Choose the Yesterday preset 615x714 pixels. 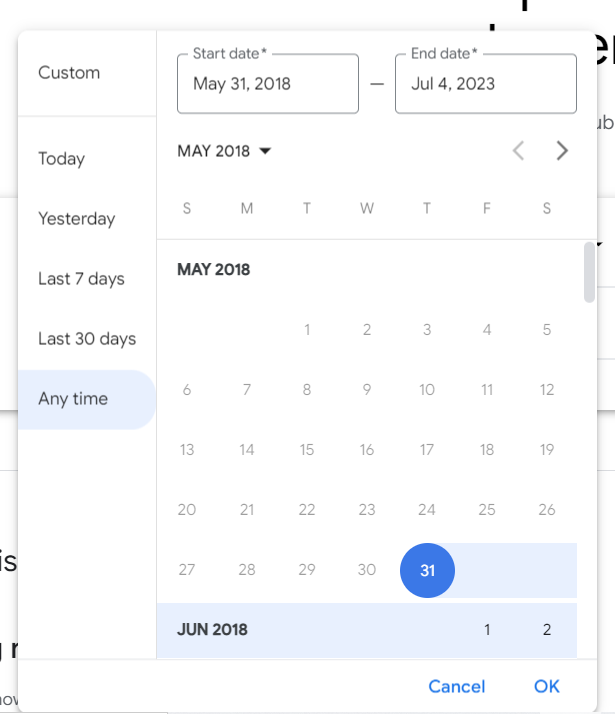[87, 219]
